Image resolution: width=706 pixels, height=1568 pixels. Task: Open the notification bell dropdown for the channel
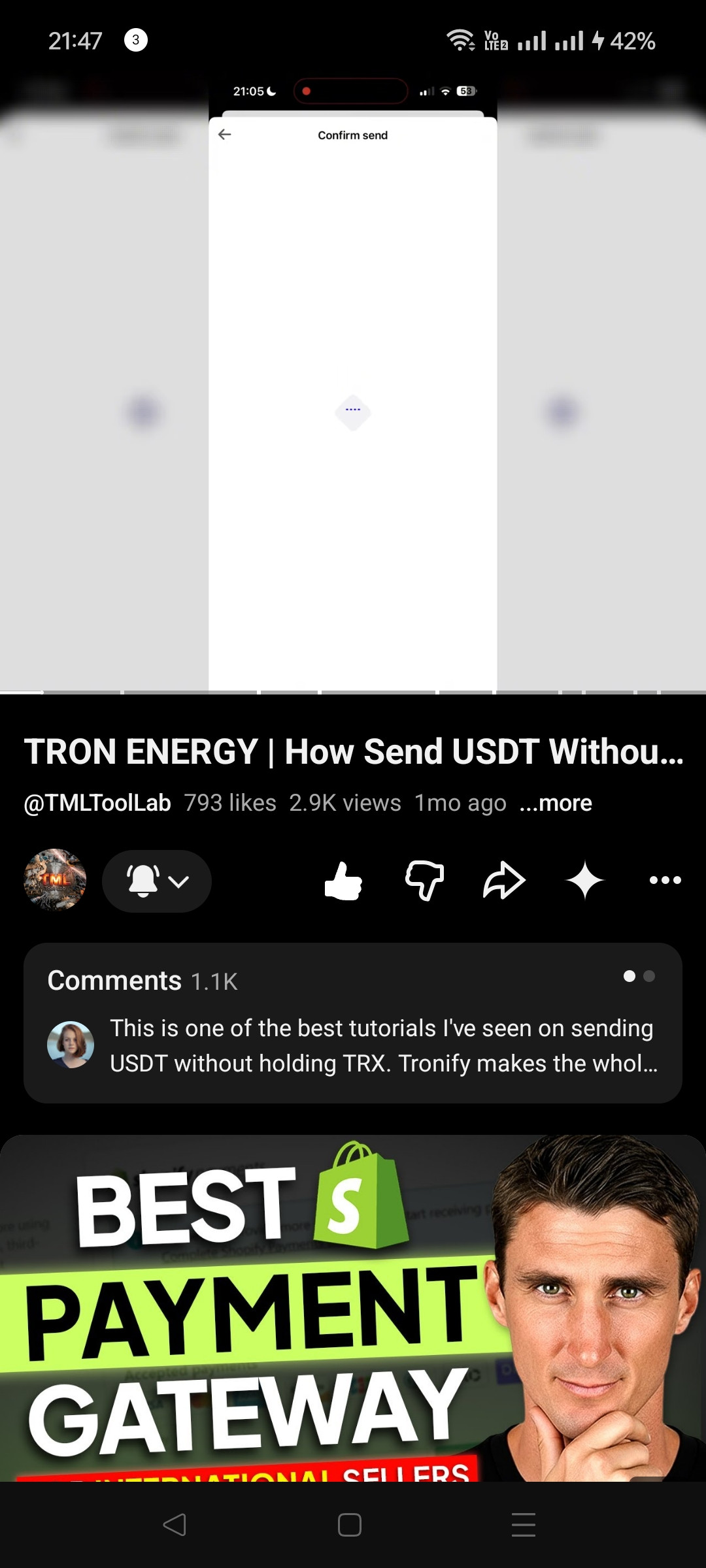point(157,881)
